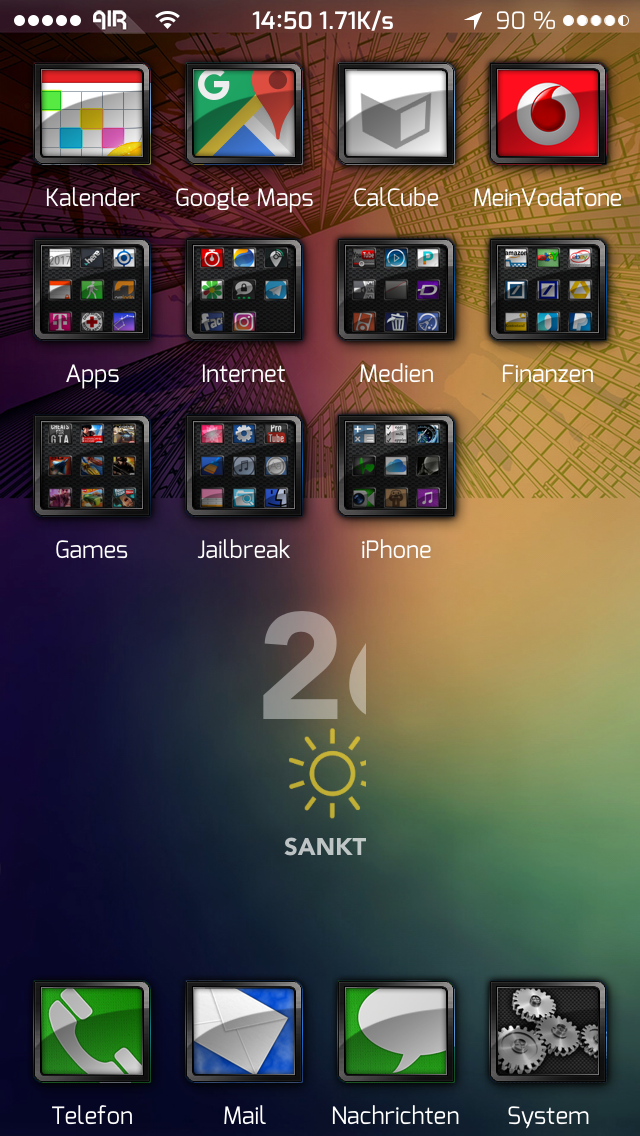Open System settings
This screenshot has height=1136, width=640.
coord(548,1032)
